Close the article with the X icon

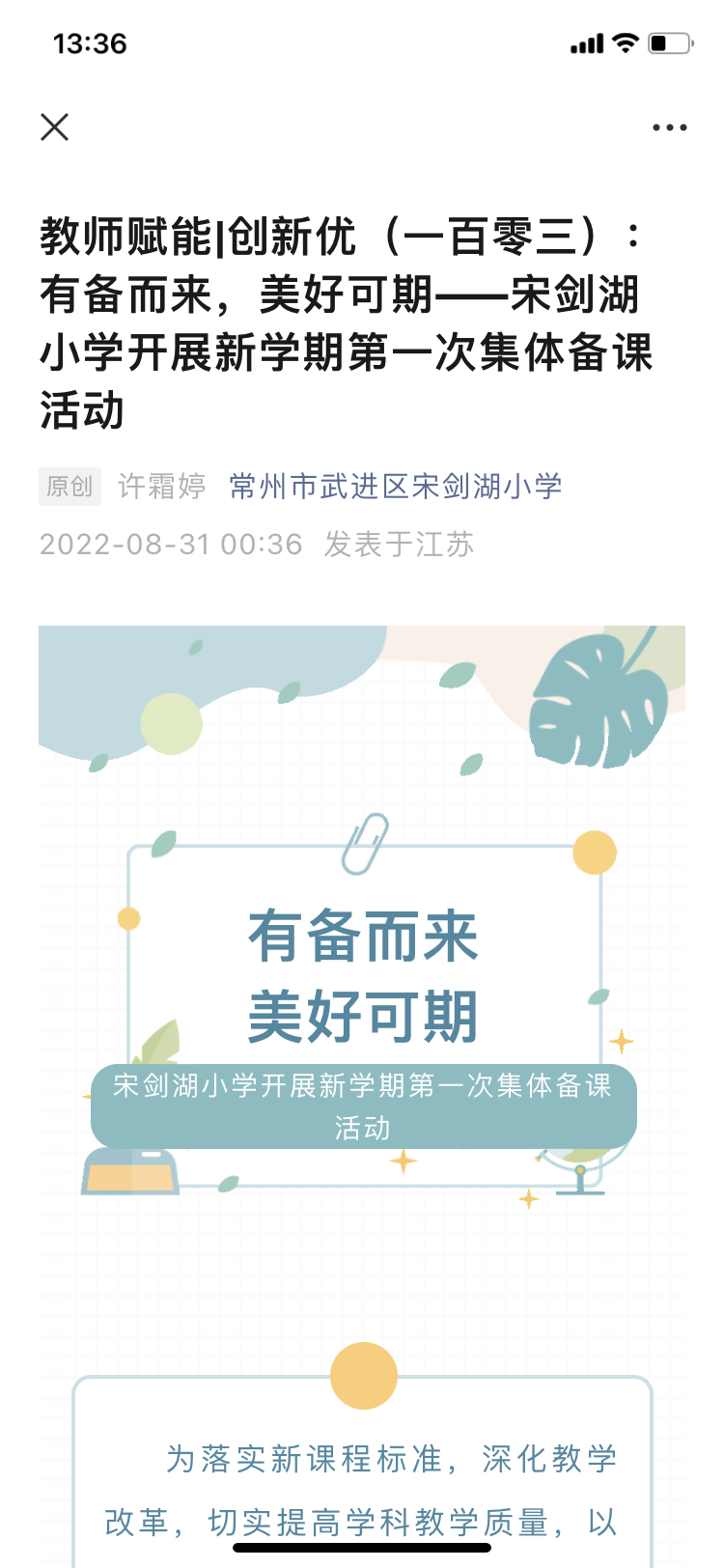(x=55, y=126)
